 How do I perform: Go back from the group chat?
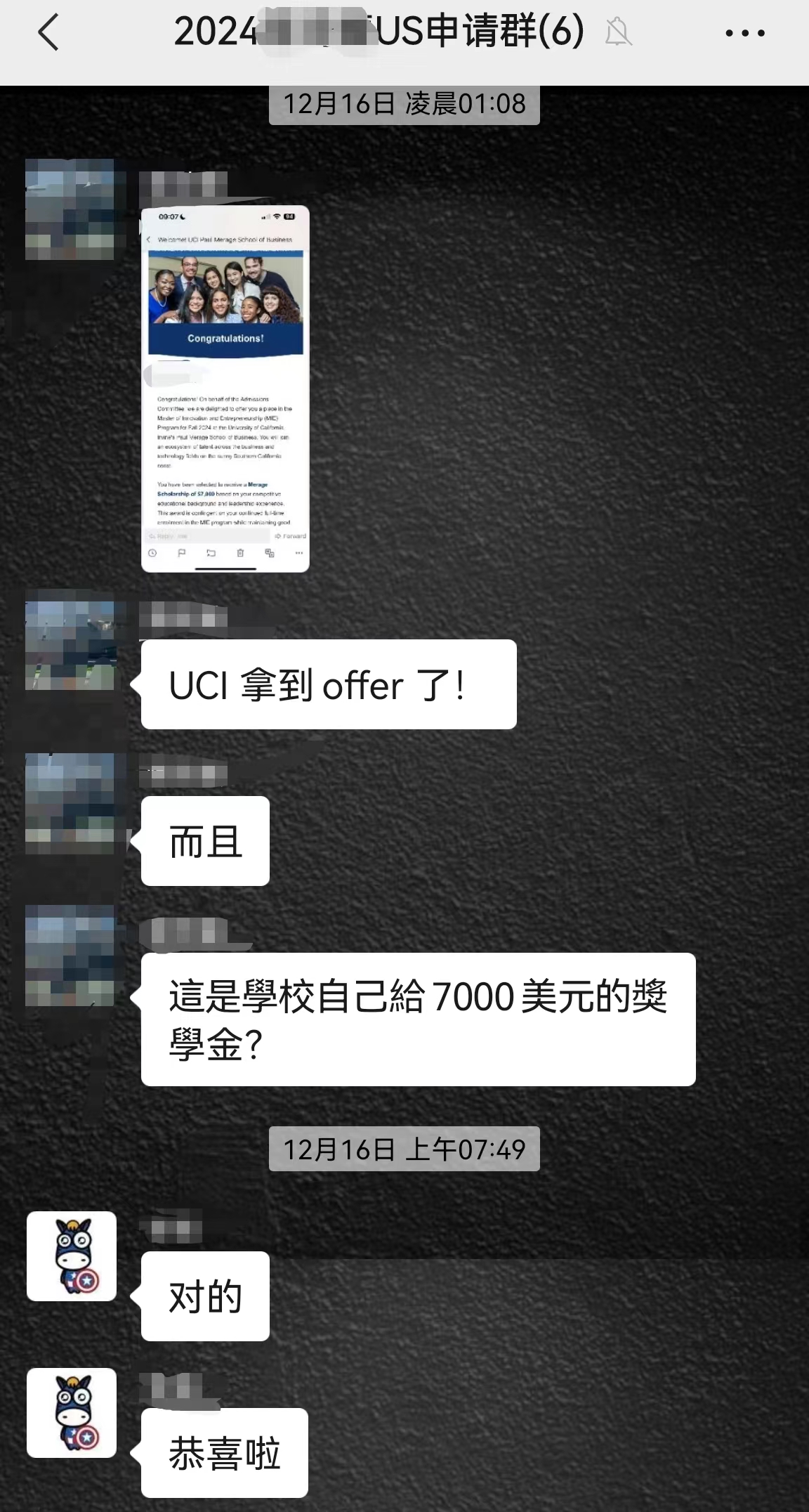(48, 33)
